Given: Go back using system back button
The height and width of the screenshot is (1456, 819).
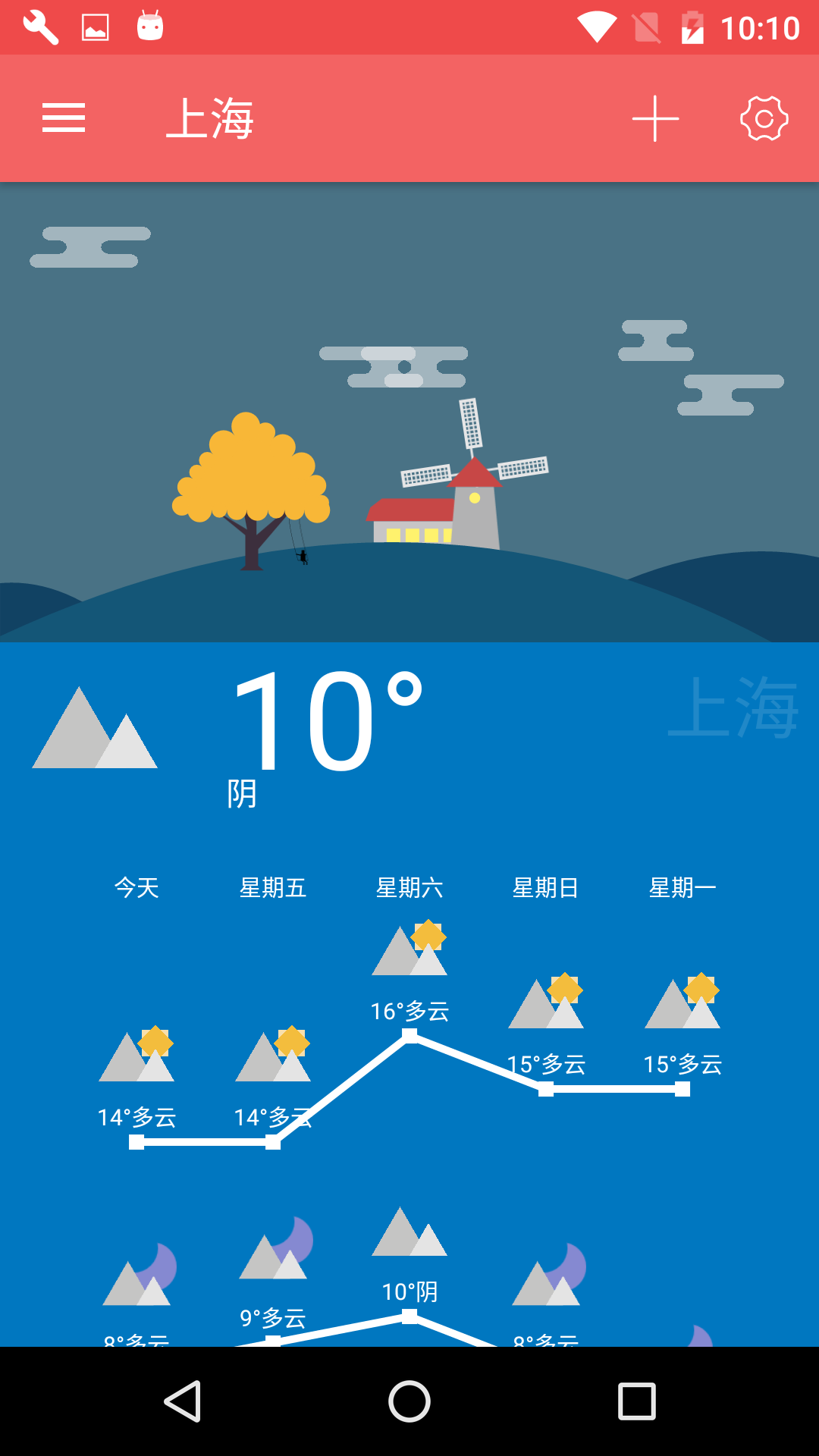Looking at the screenshot, I should [x=183, y=1401].
